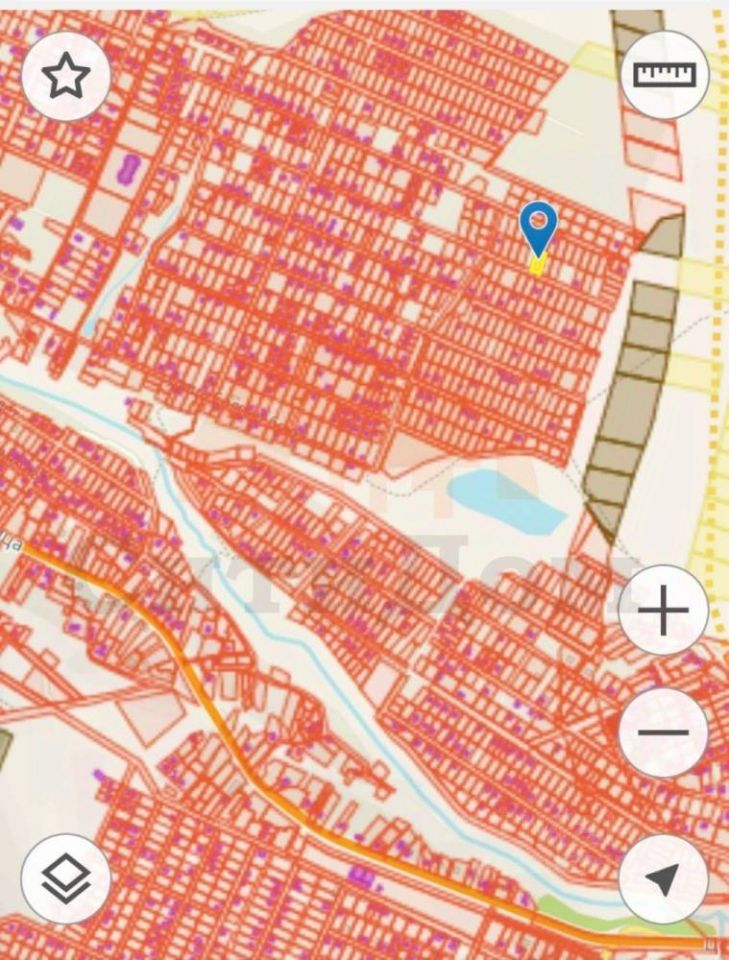Center the map on my location
The height and width of the screenshot is (960, 729).
click(664, 879)
